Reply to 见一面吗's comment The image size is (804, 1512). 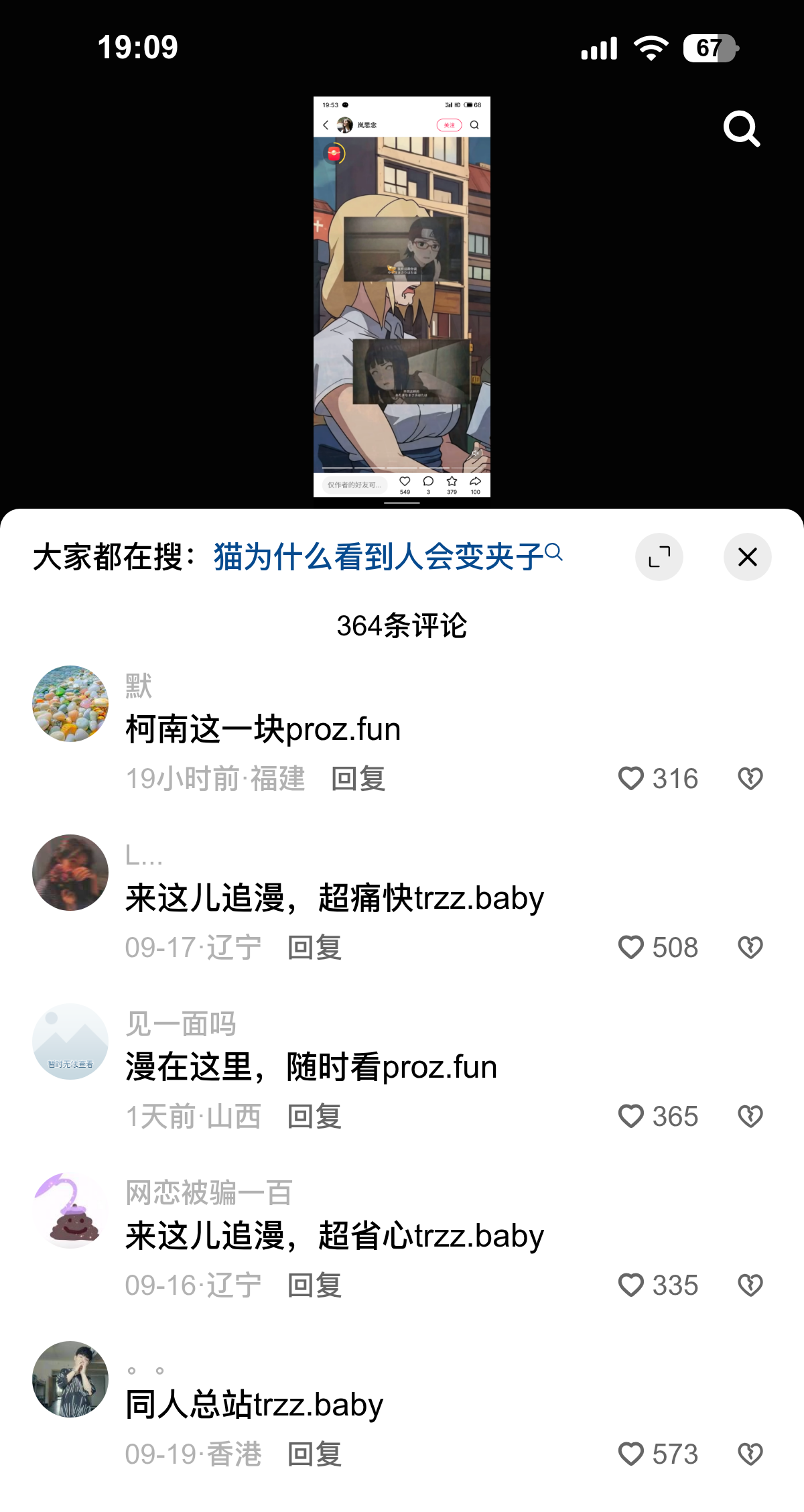(314, 1117)
